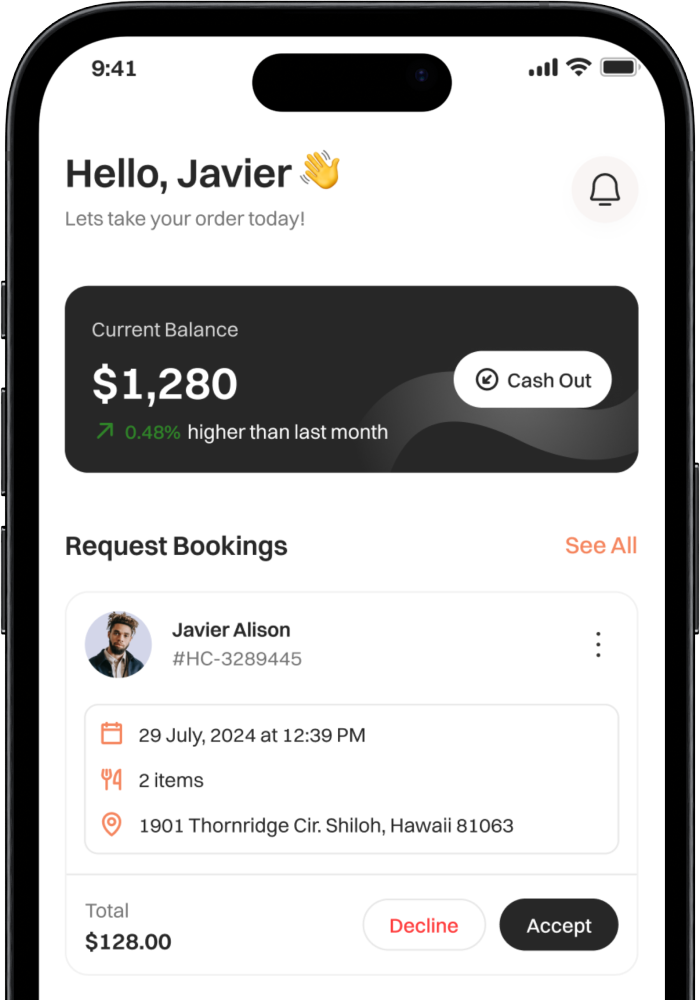700x1000 pixels.
Task: Open the notifications bell
Action: point(604,189)
